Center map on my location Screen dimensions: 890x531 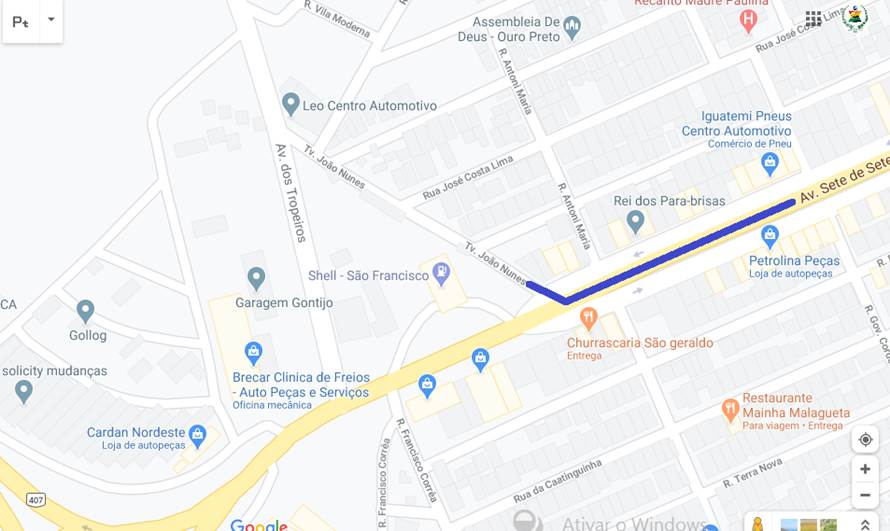pos(865,440)
